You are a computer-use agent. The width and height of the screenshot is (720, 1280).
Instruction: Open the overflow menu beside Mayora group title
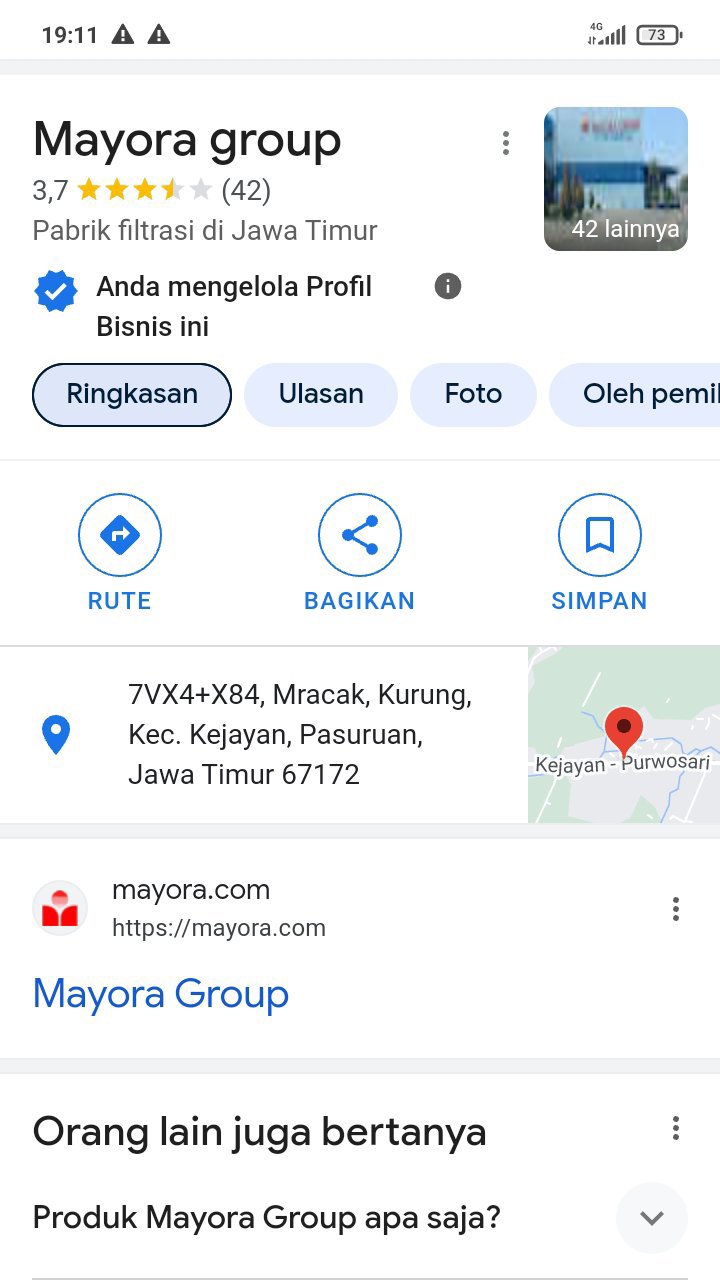click(506, 143)
